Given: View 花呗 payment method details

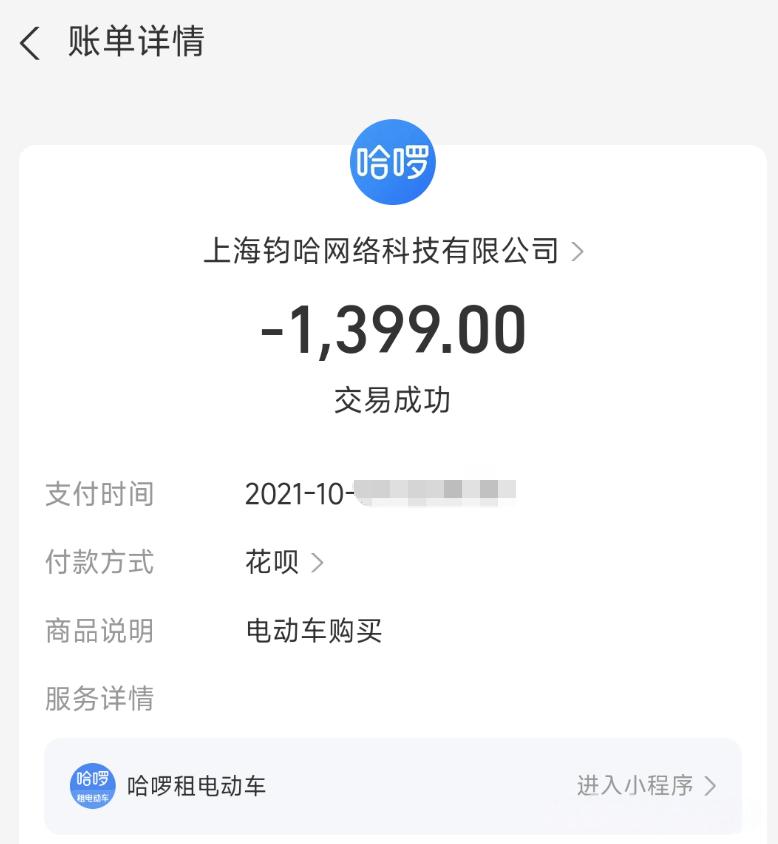Looking at the screenshot, I should (x=285, y=562).
